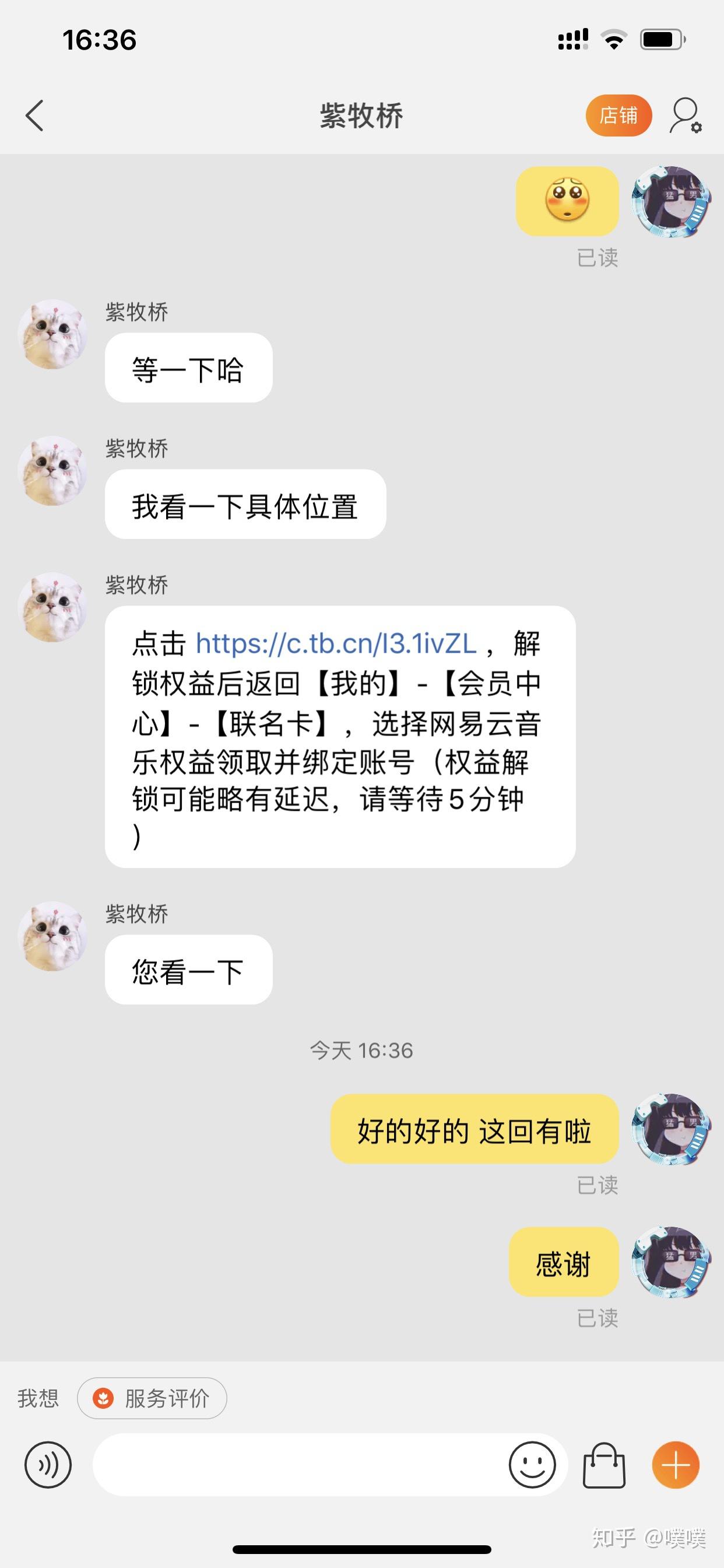
Task: Tap the 服务评价 chip
Action: [x=152, y=1398]
